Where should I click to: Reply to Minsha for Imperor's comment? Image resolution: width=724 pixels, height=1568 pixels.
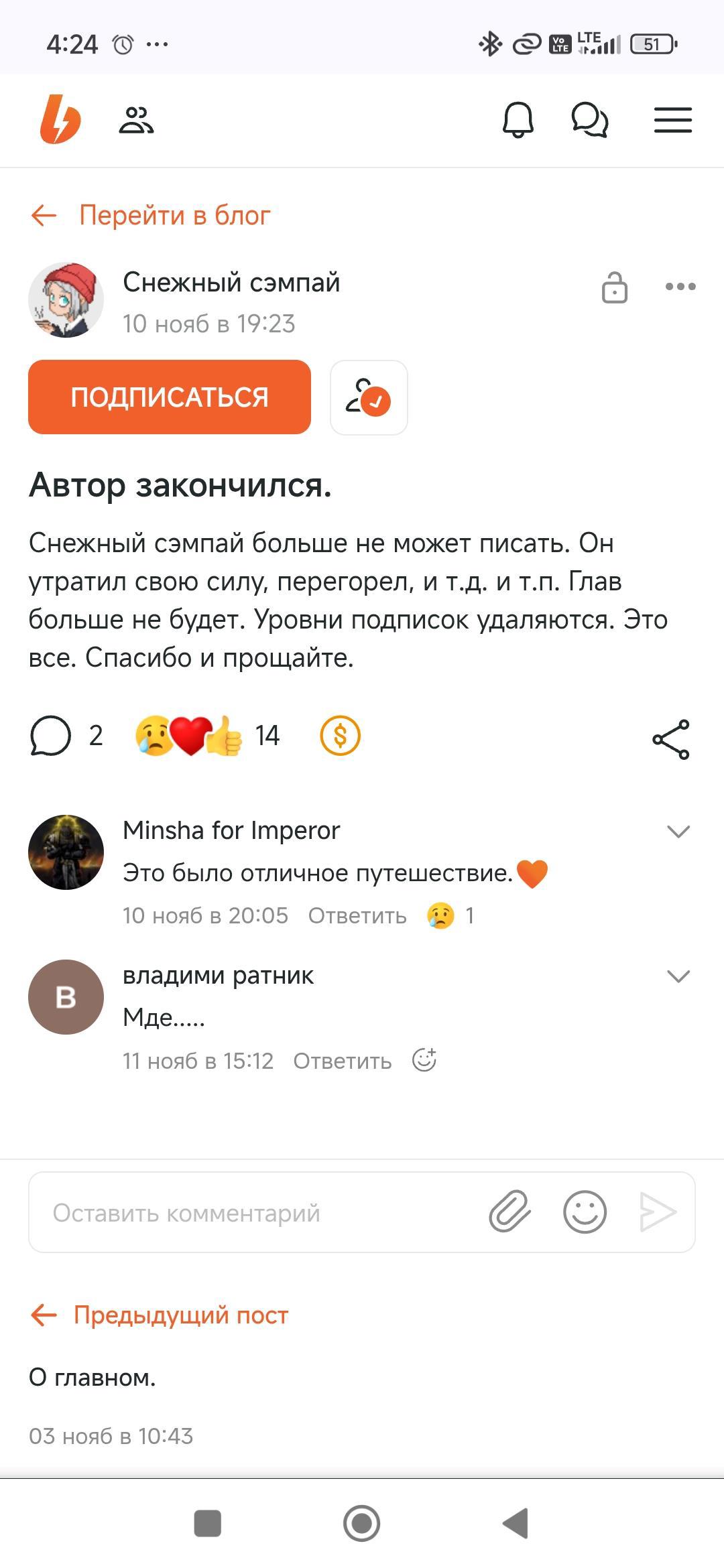[x=357, y=916]
